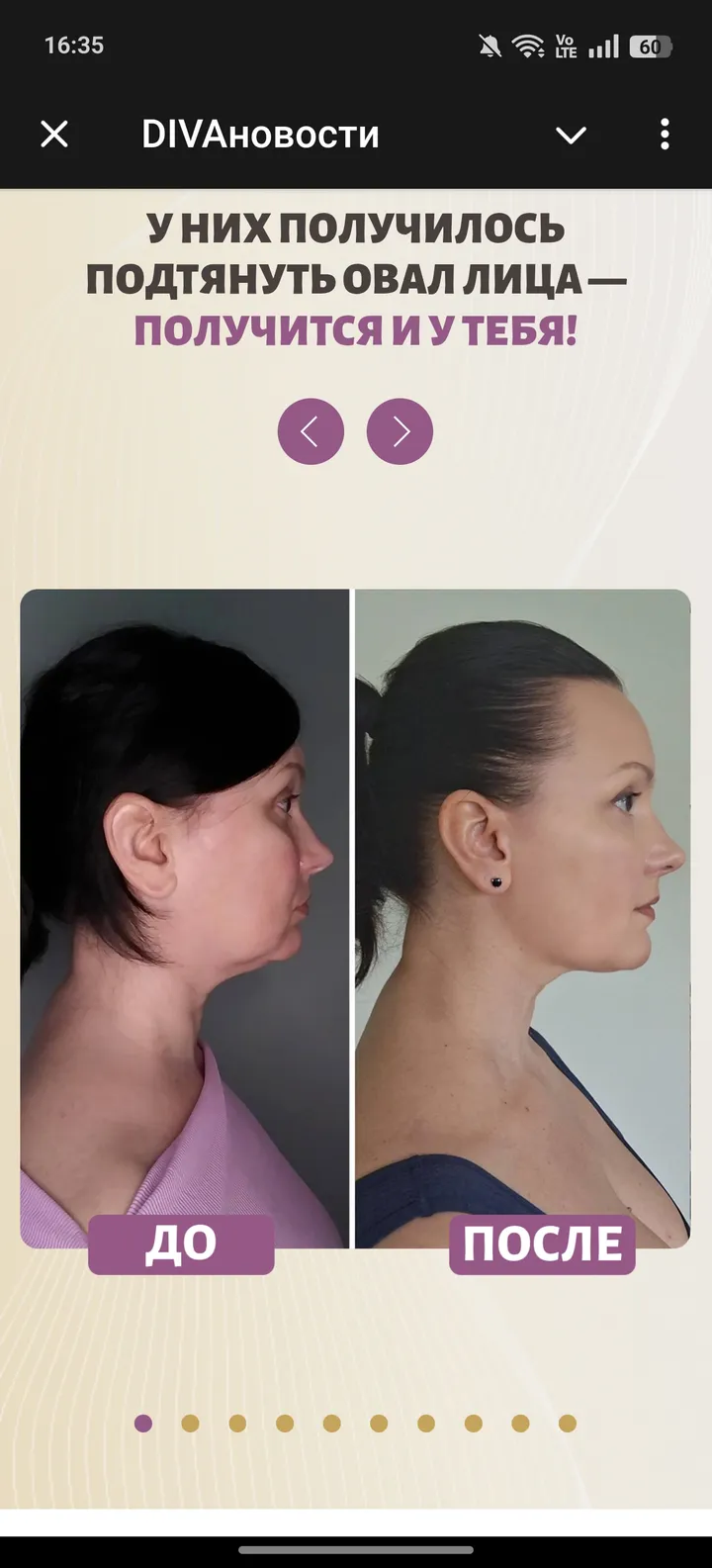This screenshot has height=1568, width=712.
Task: Expand the chevron dropdown in the app bar
Action: (572, 135)
